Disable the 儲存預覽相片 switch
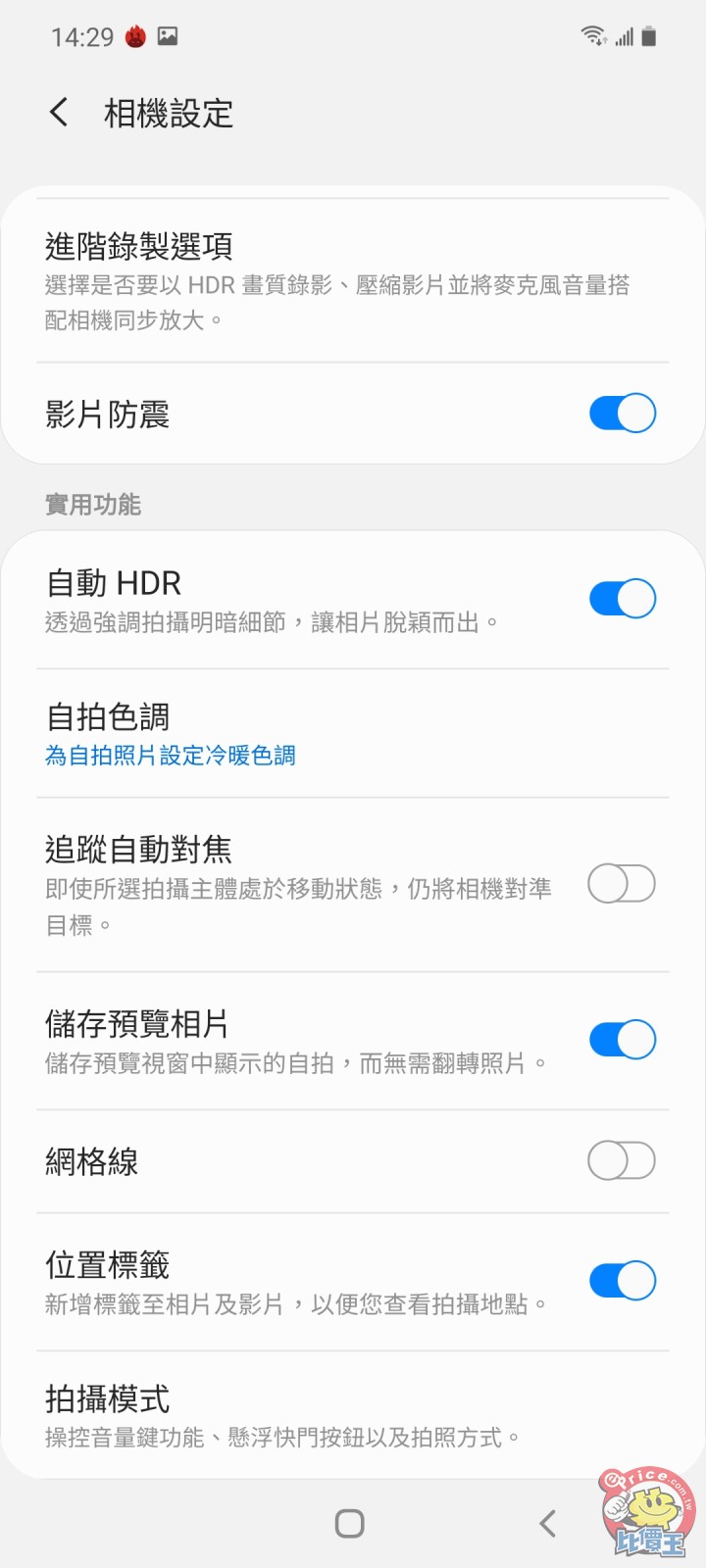706x1568 pixels. click(x=621, y=1038)
